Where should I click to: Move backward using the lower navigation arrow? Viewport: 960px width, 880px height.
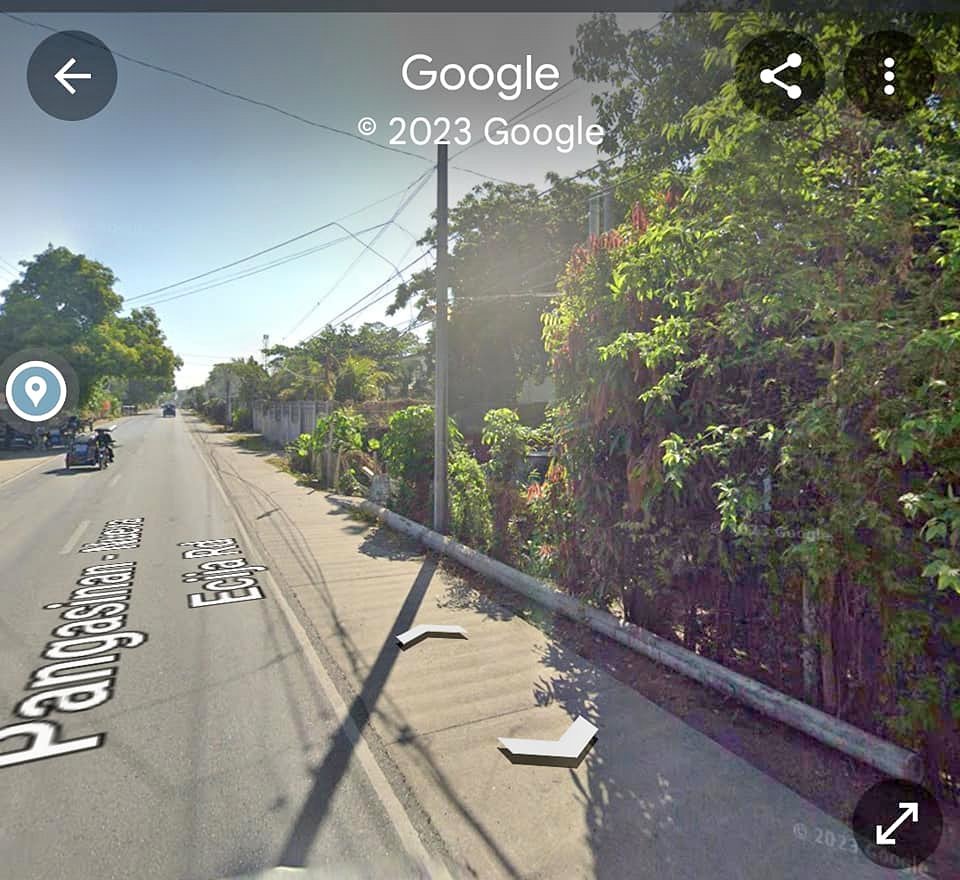click(x=549, y=743)
